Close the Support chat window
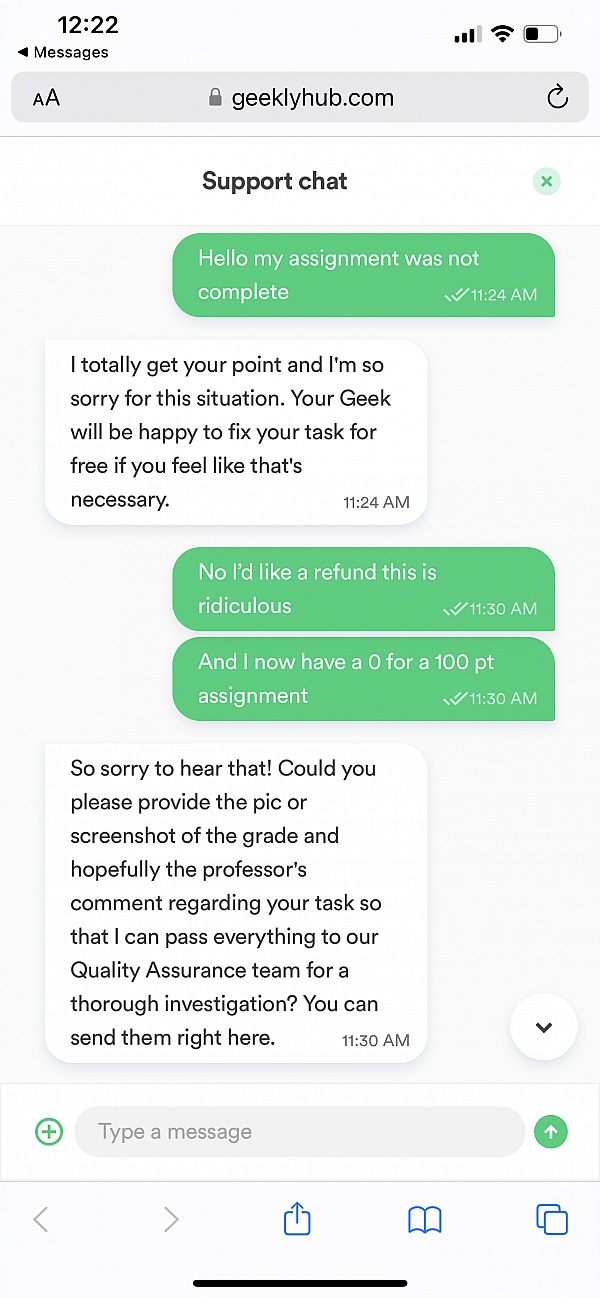600x1298 pixels. (x=546, y=181)
